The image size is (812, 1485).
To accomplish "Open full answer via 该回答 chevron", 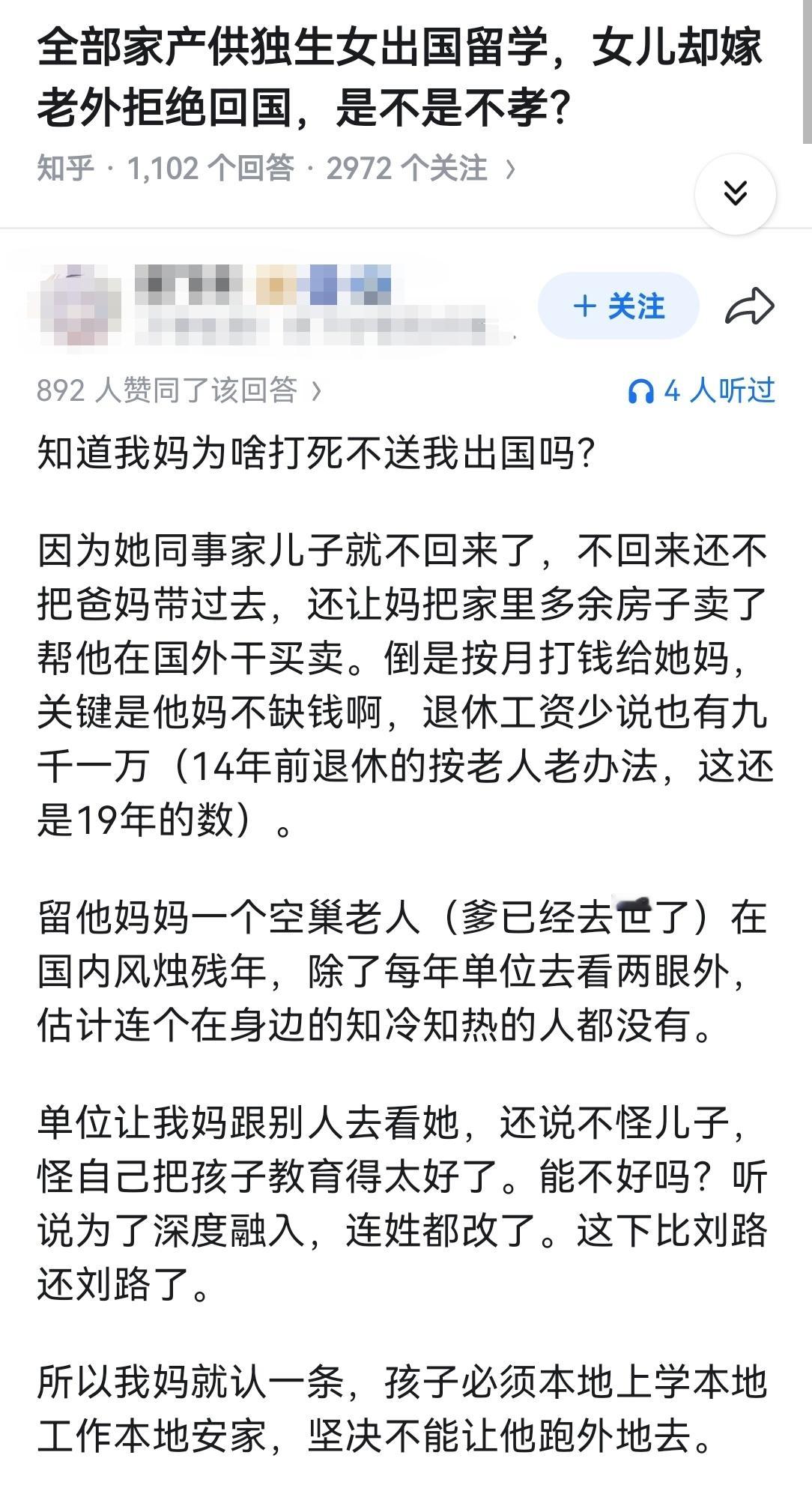I will click(x=316, y=390).
